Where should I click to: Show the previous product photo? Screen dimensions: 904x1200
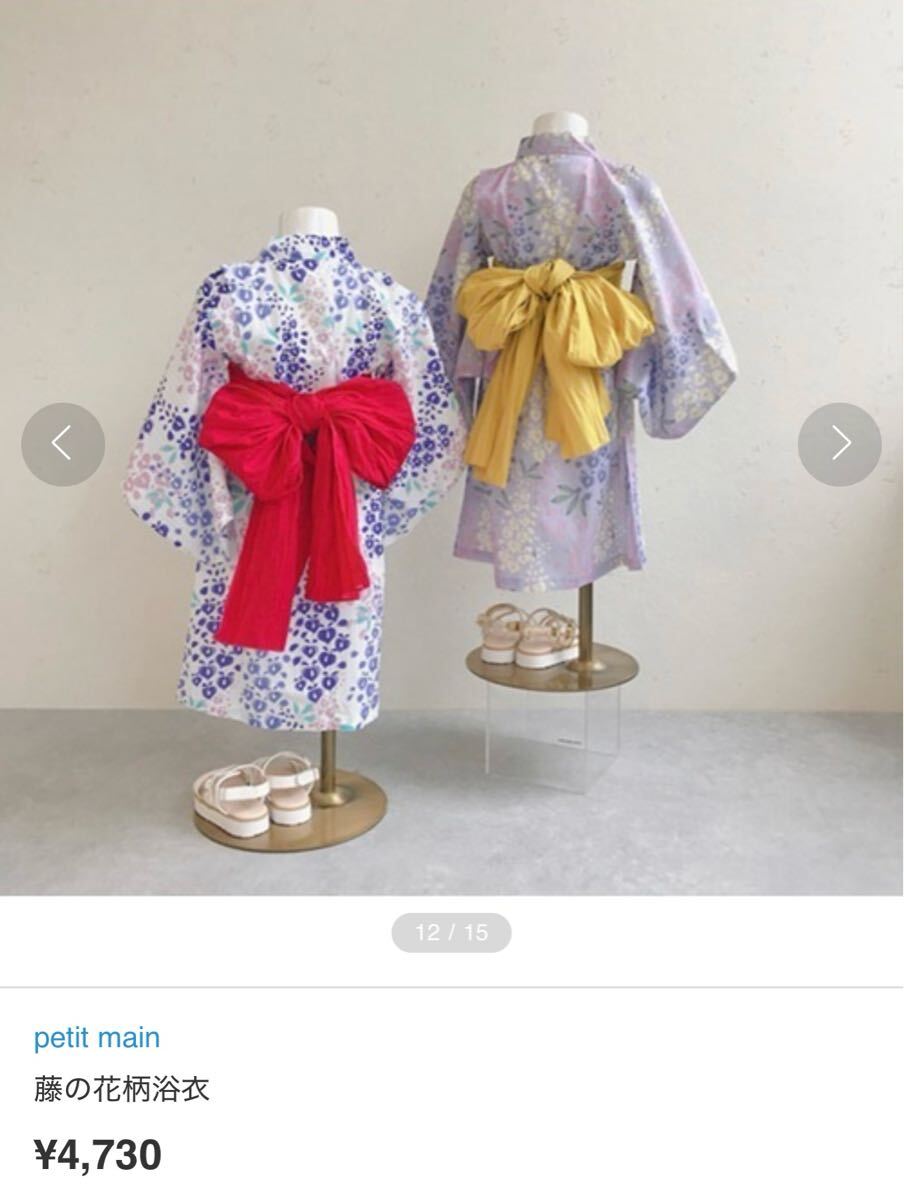(x=63, y=444)
